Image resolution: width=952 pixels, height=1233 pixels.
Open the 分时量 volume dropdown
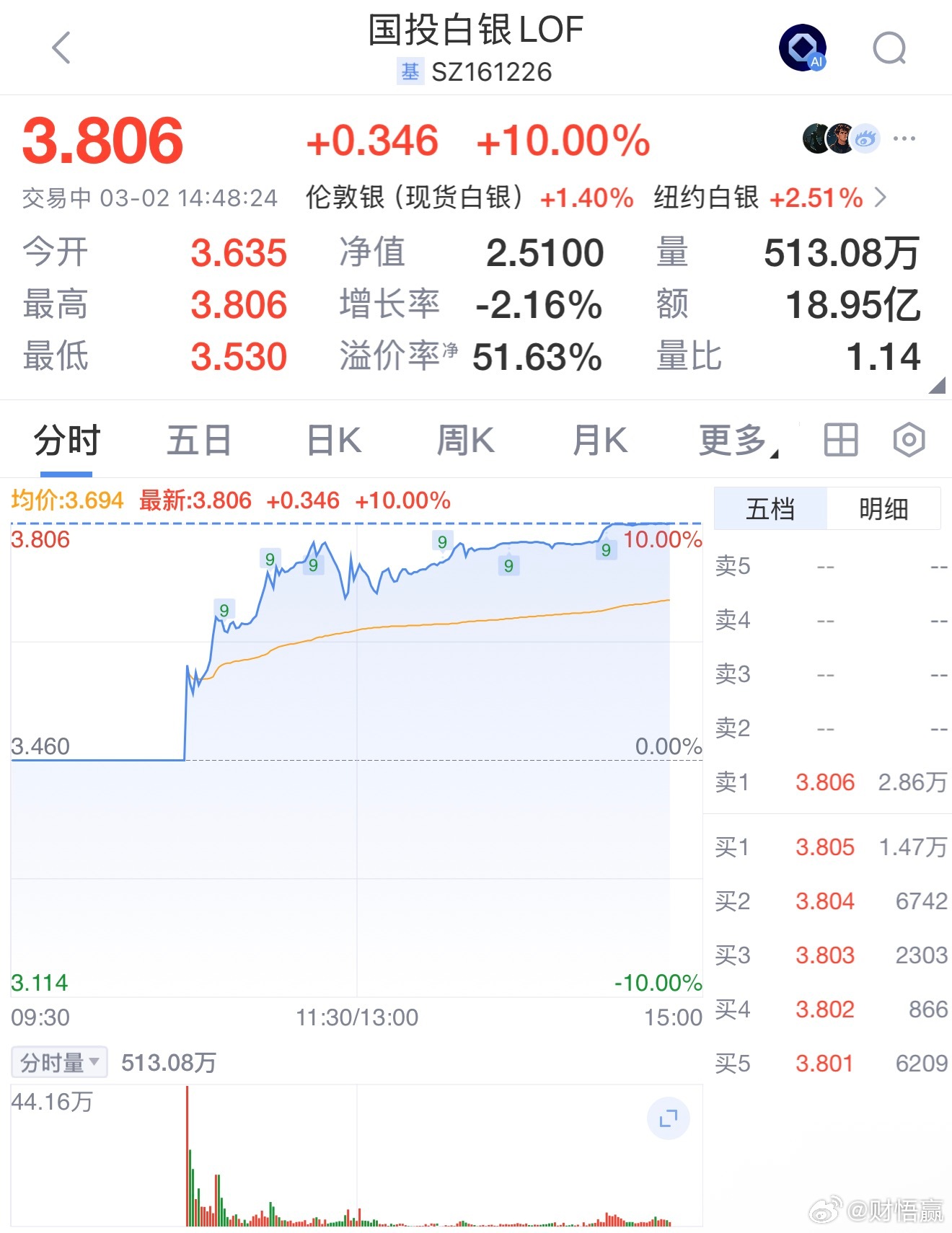point(58,1061)
